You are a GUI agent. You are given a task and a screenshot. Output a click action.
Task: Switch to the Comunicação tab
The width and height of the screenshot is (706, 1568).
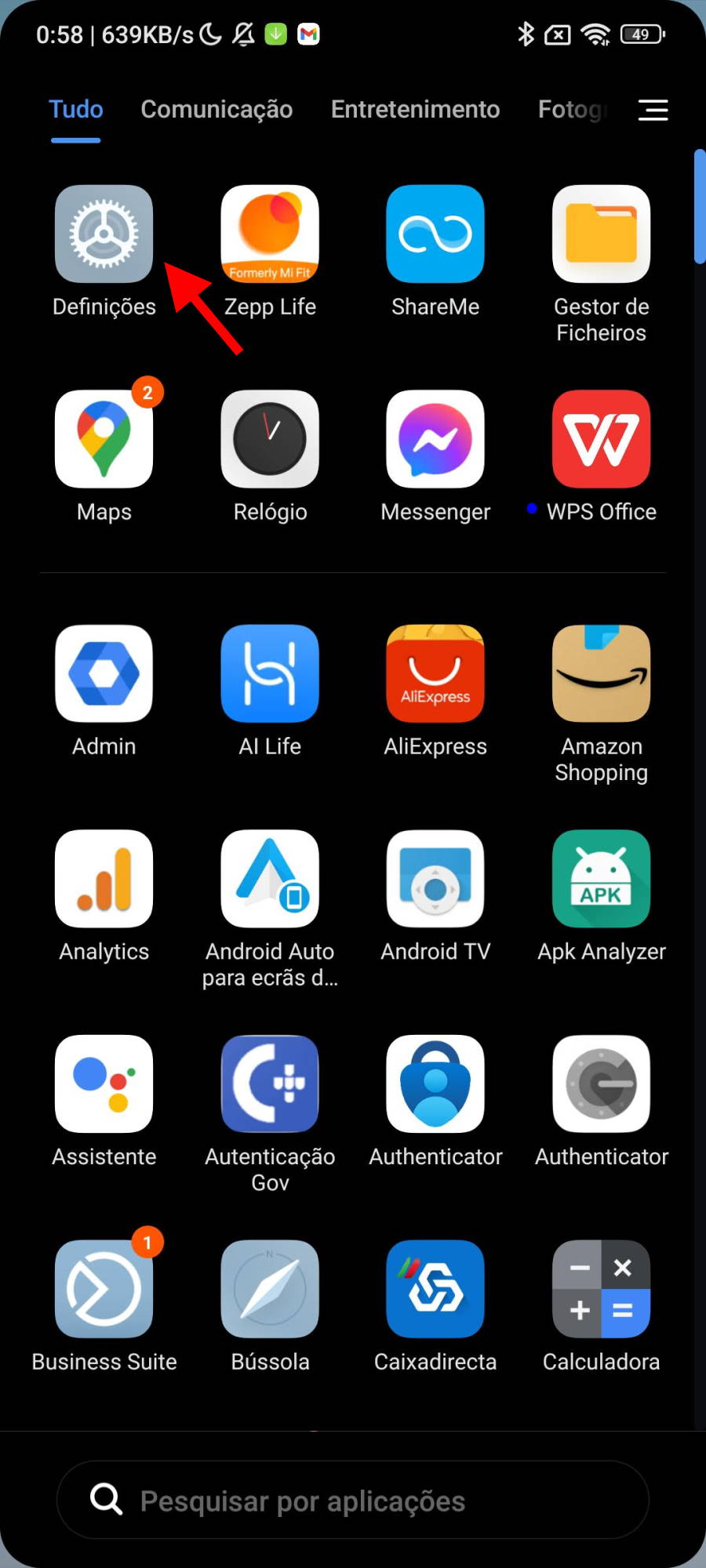[217, 109]
